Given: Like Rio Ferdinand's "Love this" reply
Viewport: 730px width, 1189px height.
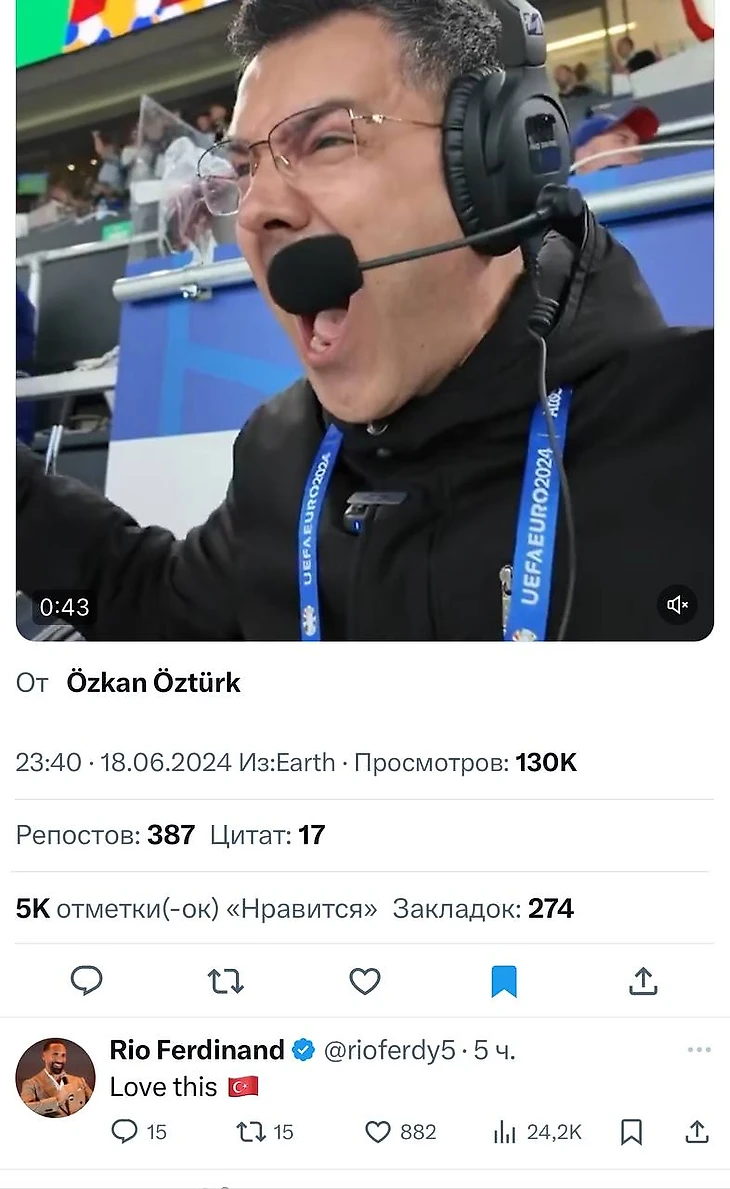Looking at the screenshot, I should click(x=378, y=1132).
